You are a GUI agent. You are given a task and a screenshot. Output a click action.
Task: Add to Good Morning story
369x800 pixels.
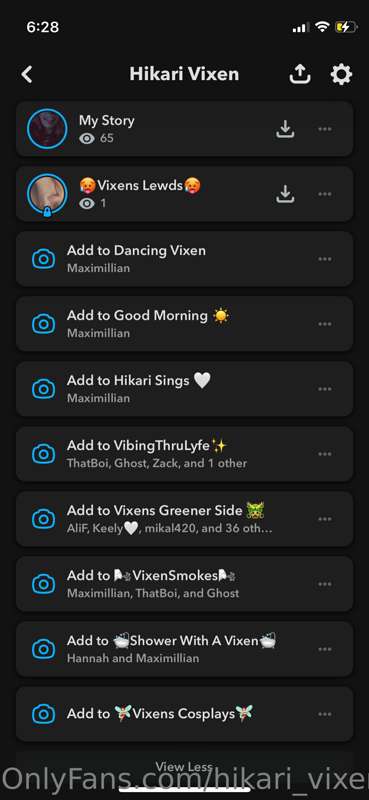[x=184, y=323]
